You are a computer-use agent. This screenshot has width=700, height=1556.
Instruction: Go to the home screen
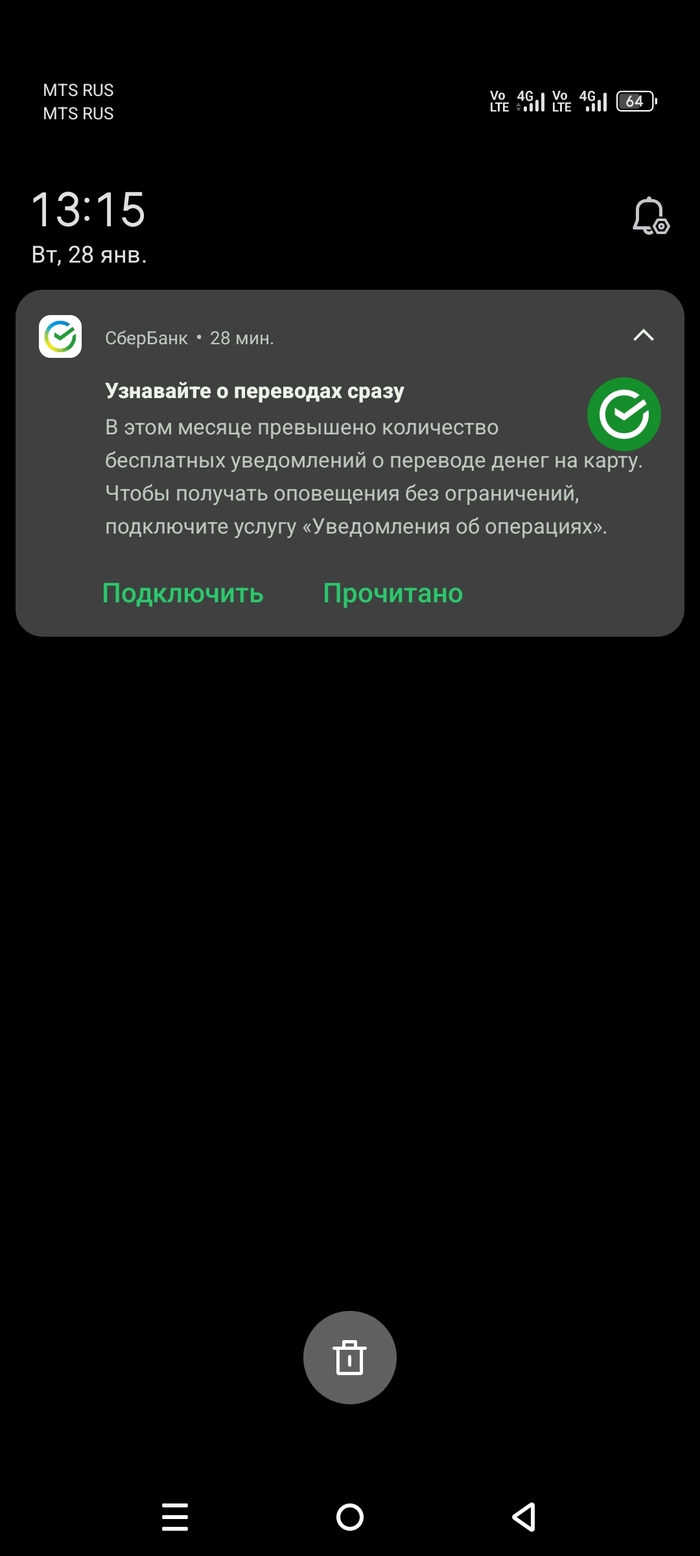(x=350, y=1516)
